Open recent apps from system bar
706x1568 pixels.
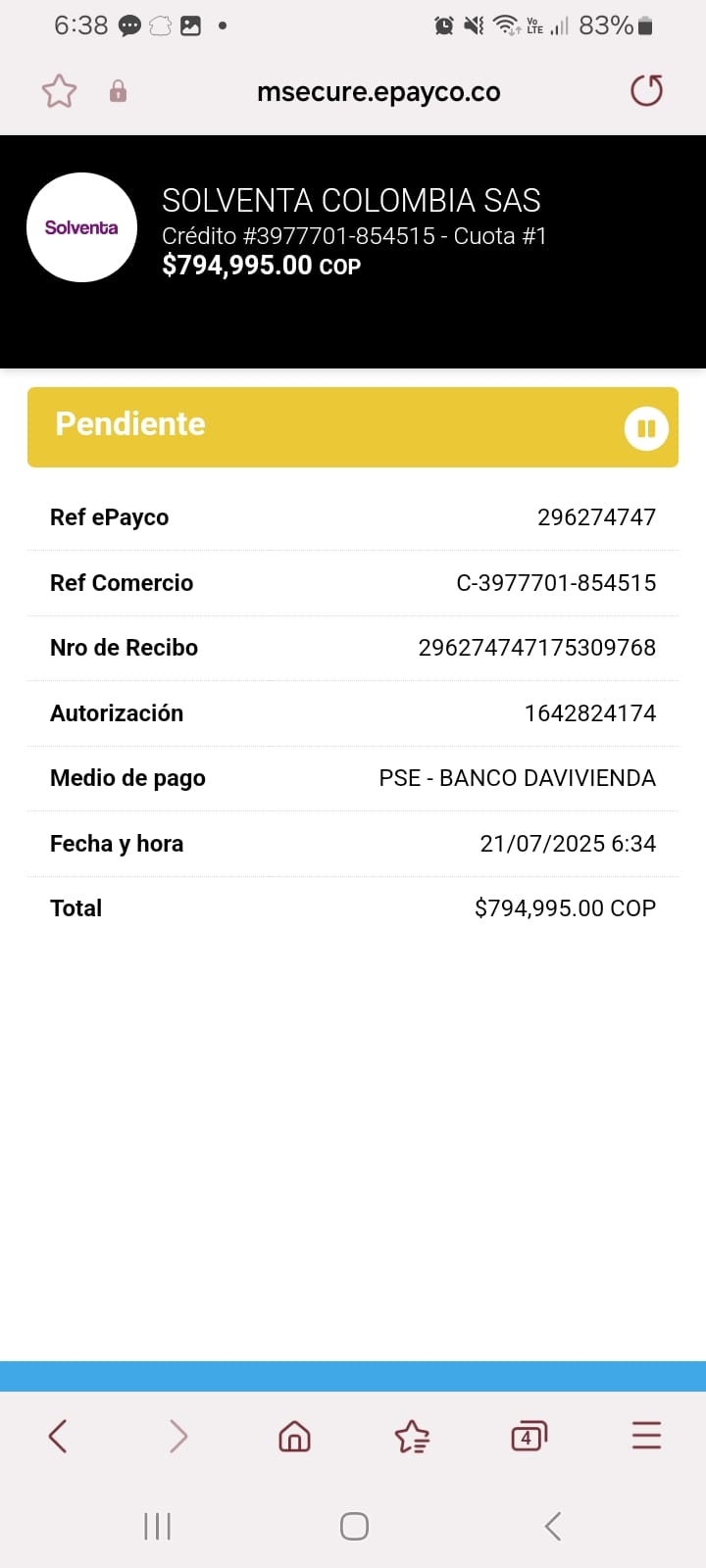pyautogui.click(x=157, y=1526)
